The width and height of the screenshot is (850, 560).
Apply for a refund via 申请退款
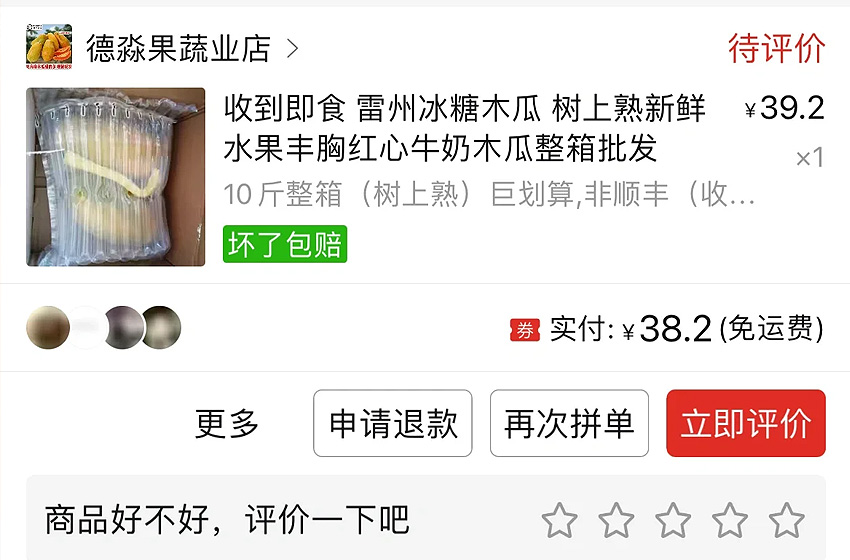point(393,424)
